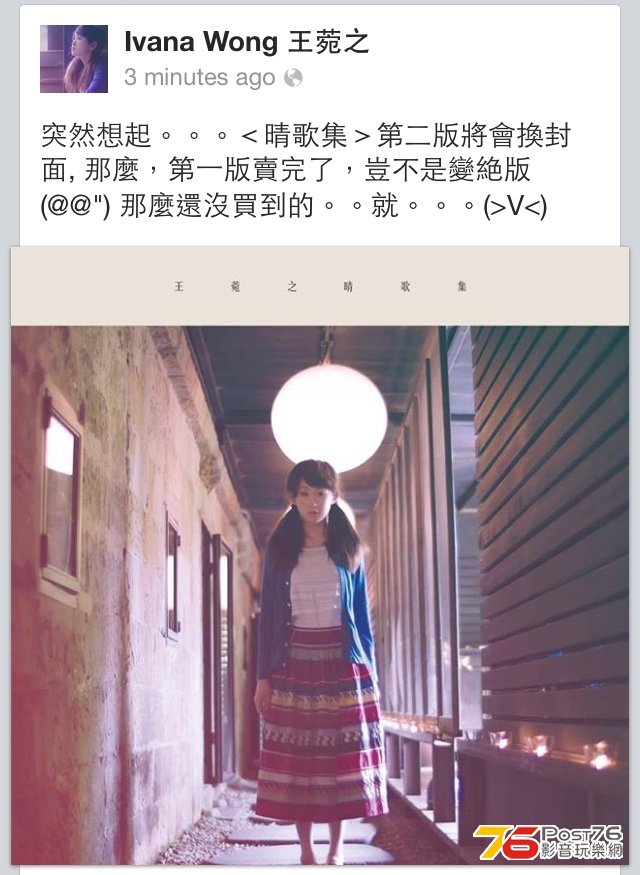Open Ivana Wong's profile picture
The height and width of the screenshot is (875, 640).
tap(74, 59)
